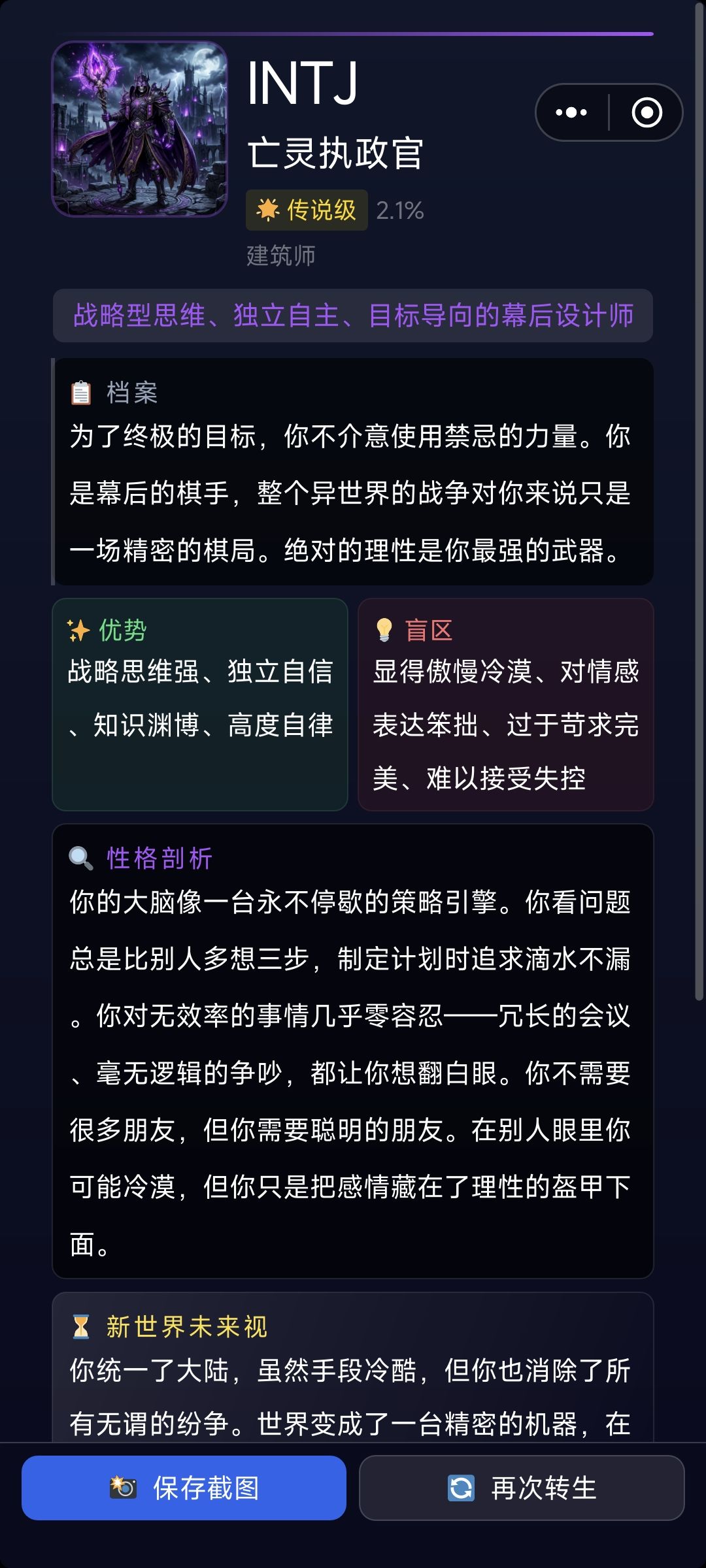706x1568 pixels.
Task: Tap the 保存截图 button
Action: [184, 1488]
